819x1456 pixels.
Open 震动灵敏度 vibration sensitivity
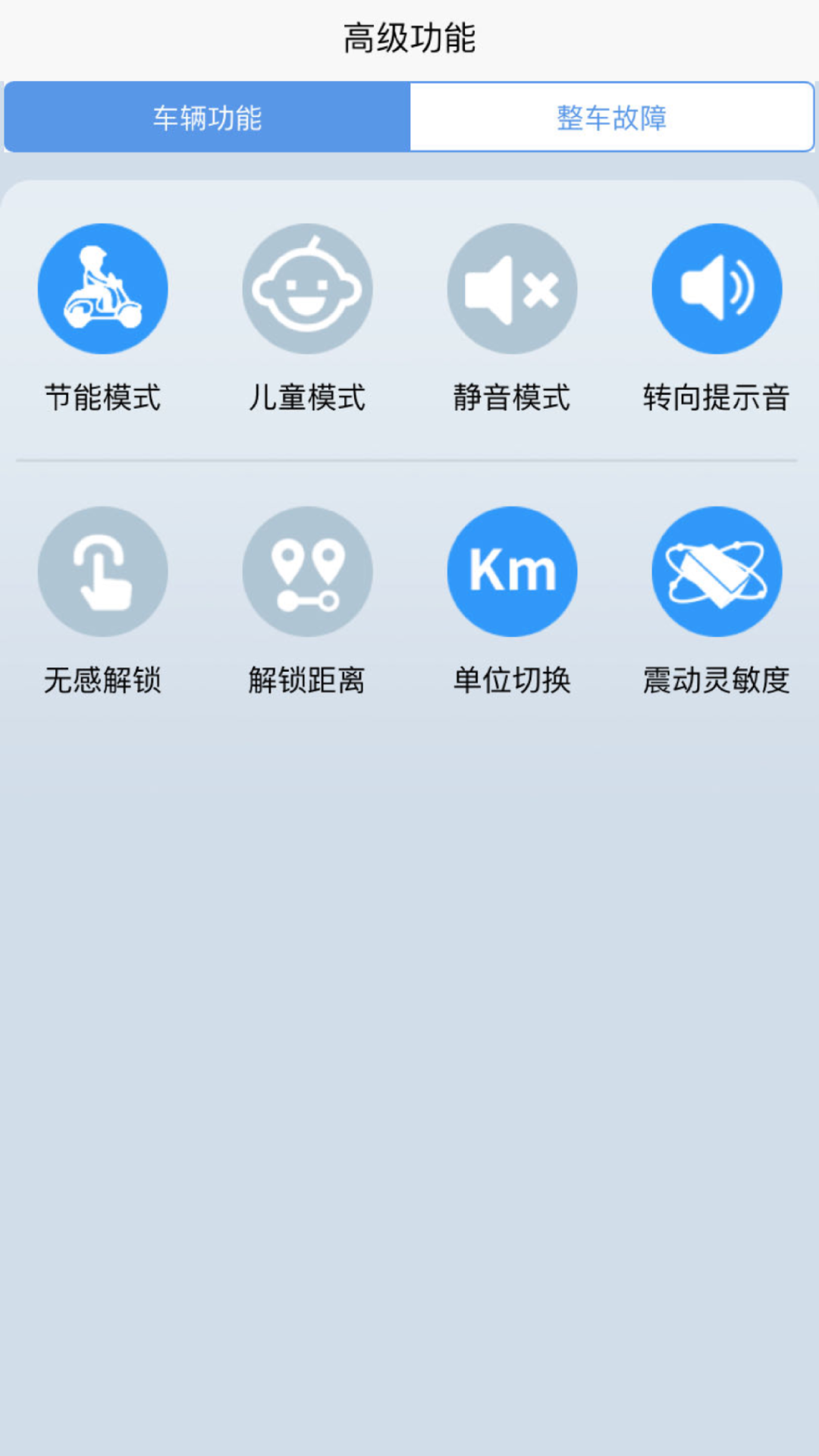coord(717,571)
